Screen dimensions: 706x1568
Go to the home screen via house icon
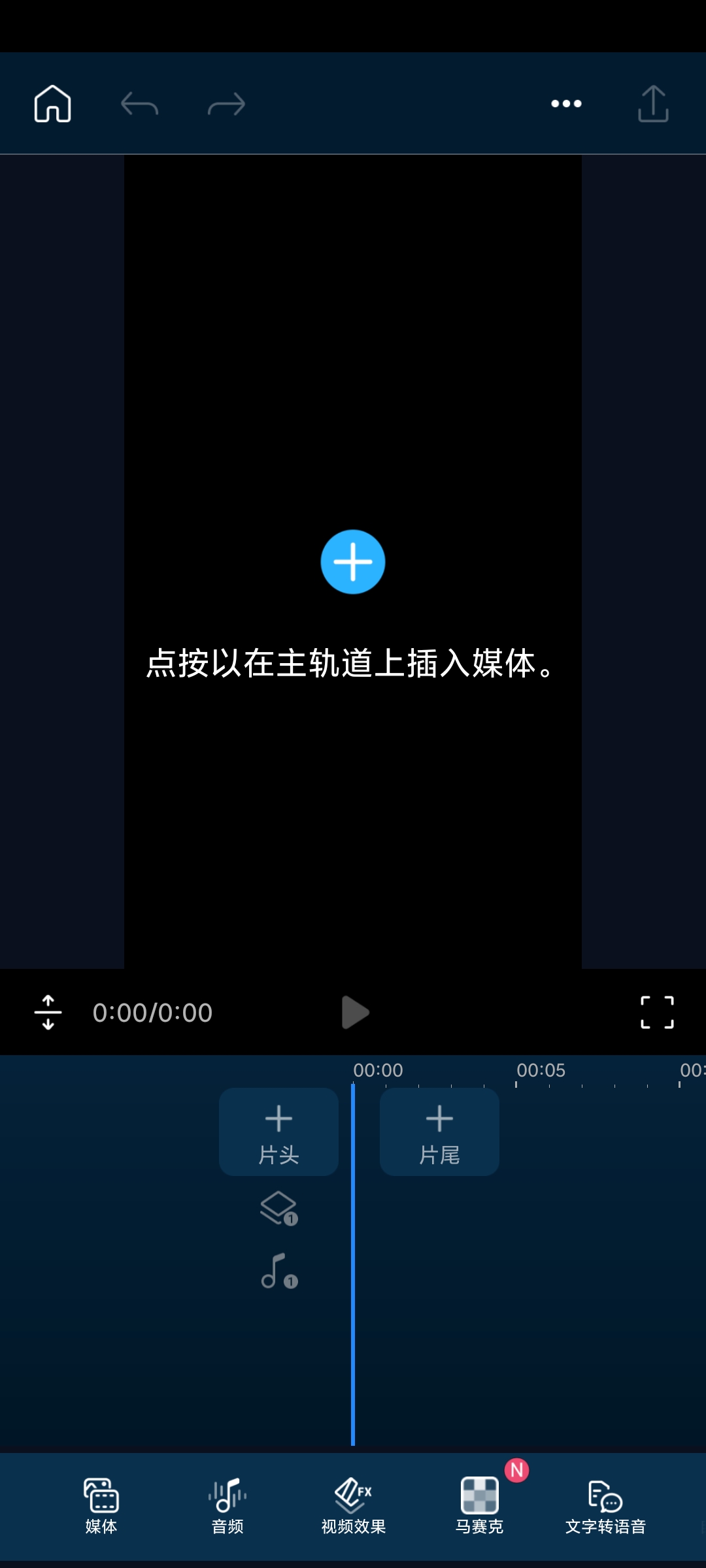pyautogui.click(x=52, y=103)
